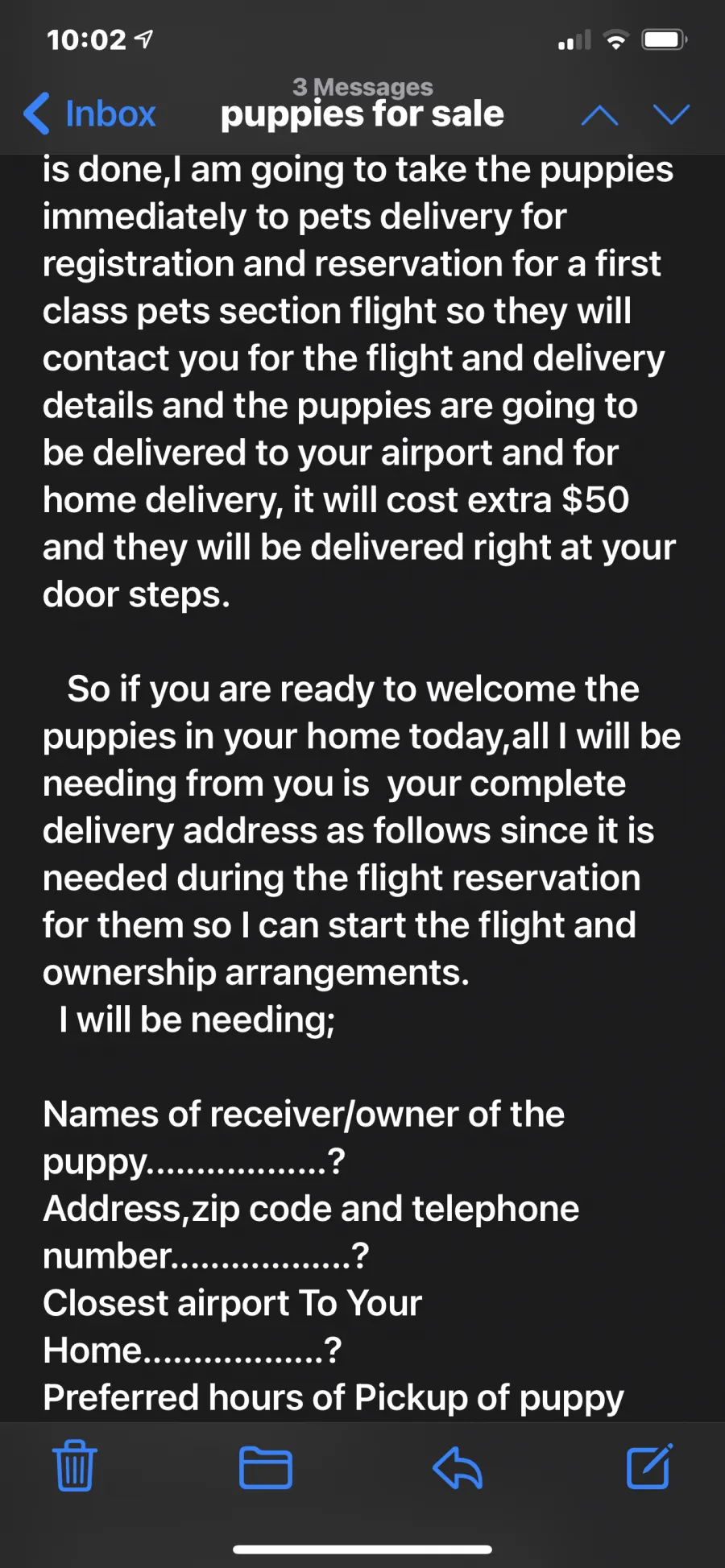
Task: Delete this email with the trash icon
Action: click(75, 1466)
